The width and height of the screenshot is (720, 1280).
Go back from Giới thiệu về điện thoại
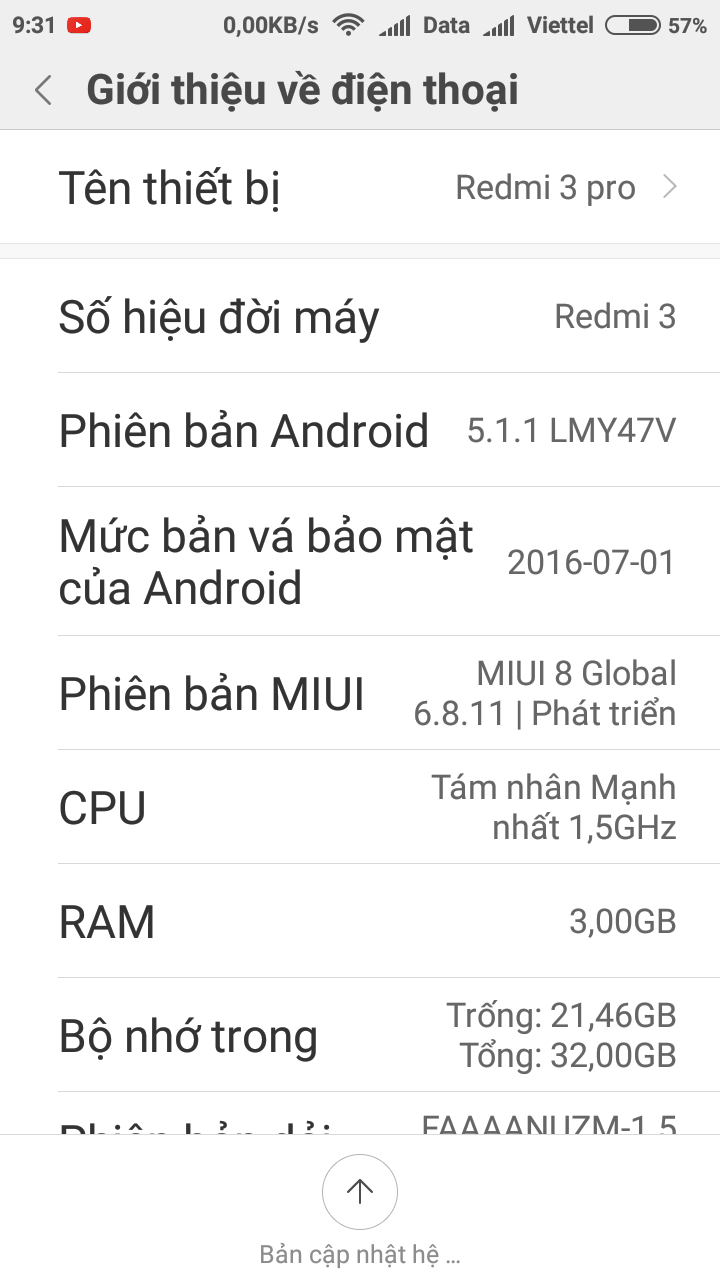(x=42, y=90)
